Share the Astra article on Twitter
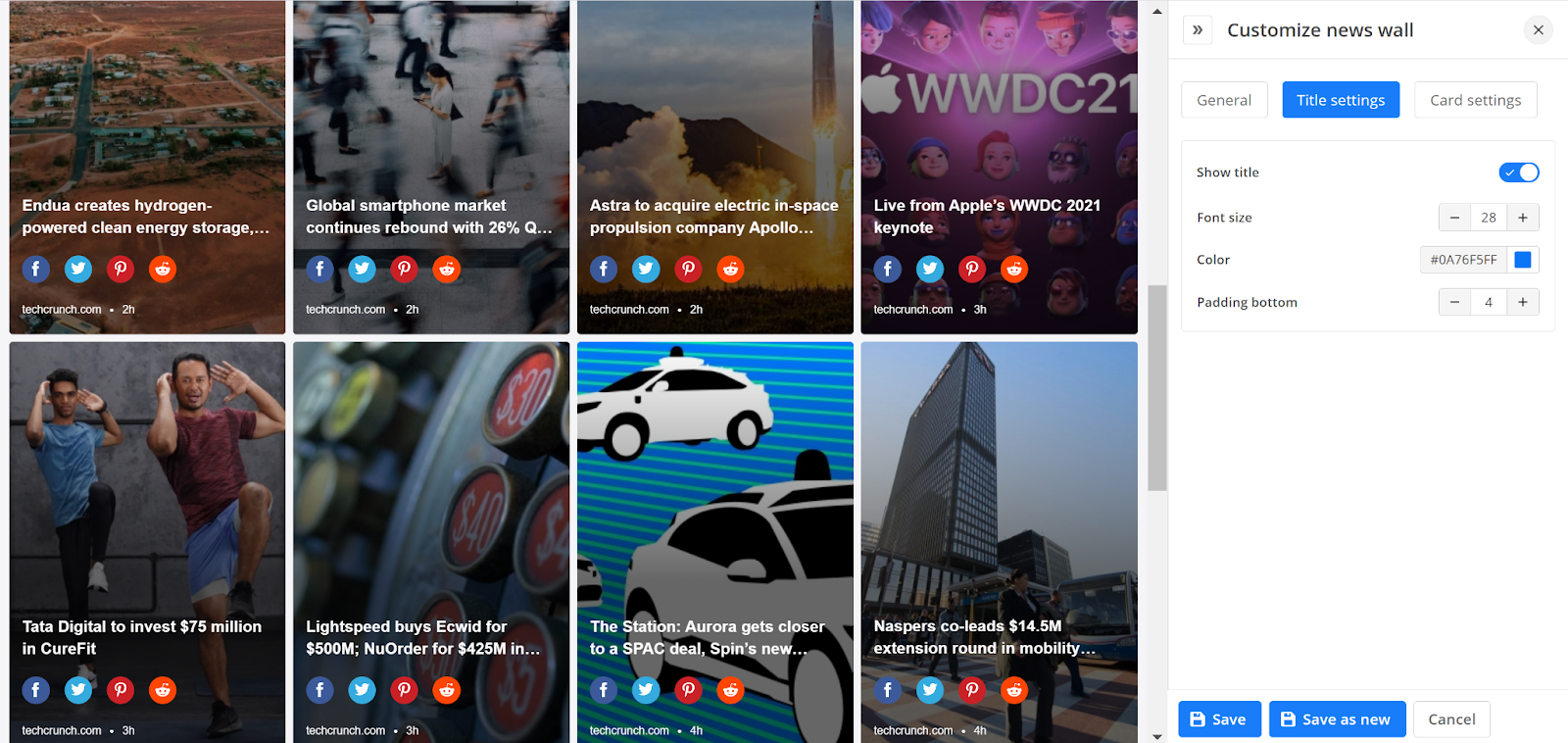 click(646, 269)
